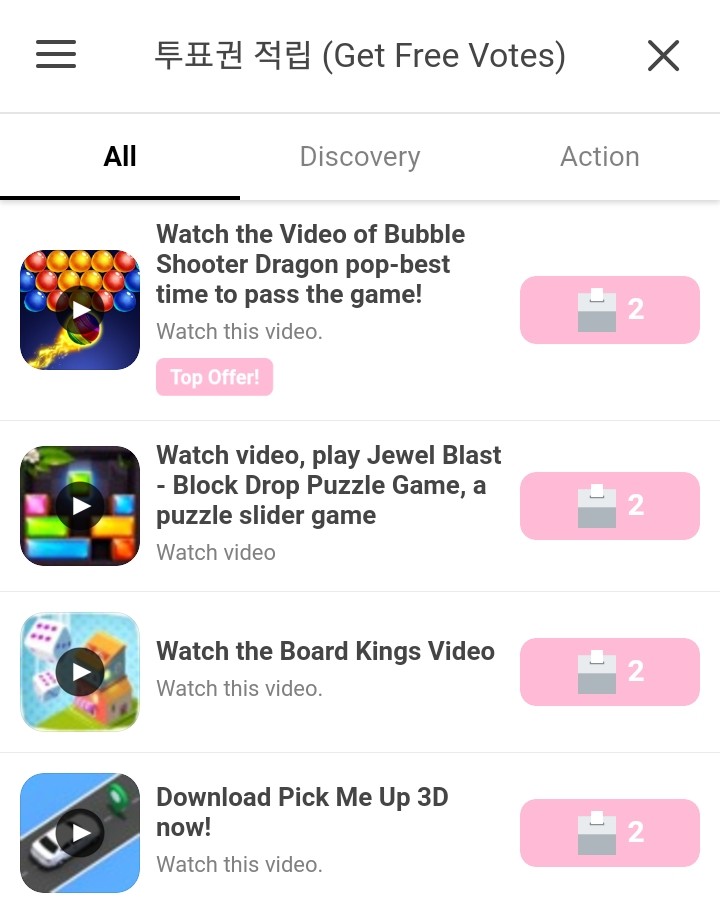
Task: Open the hamburger menu
Action: pyautogui.click(x=56, y=55)
